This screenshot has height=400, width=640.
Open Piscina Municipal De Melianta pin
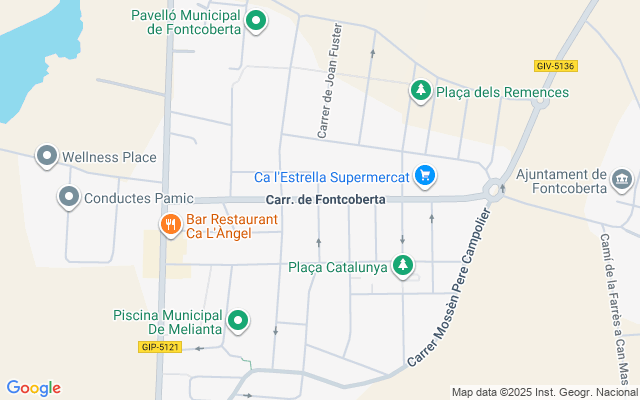[x=238, y=321]
